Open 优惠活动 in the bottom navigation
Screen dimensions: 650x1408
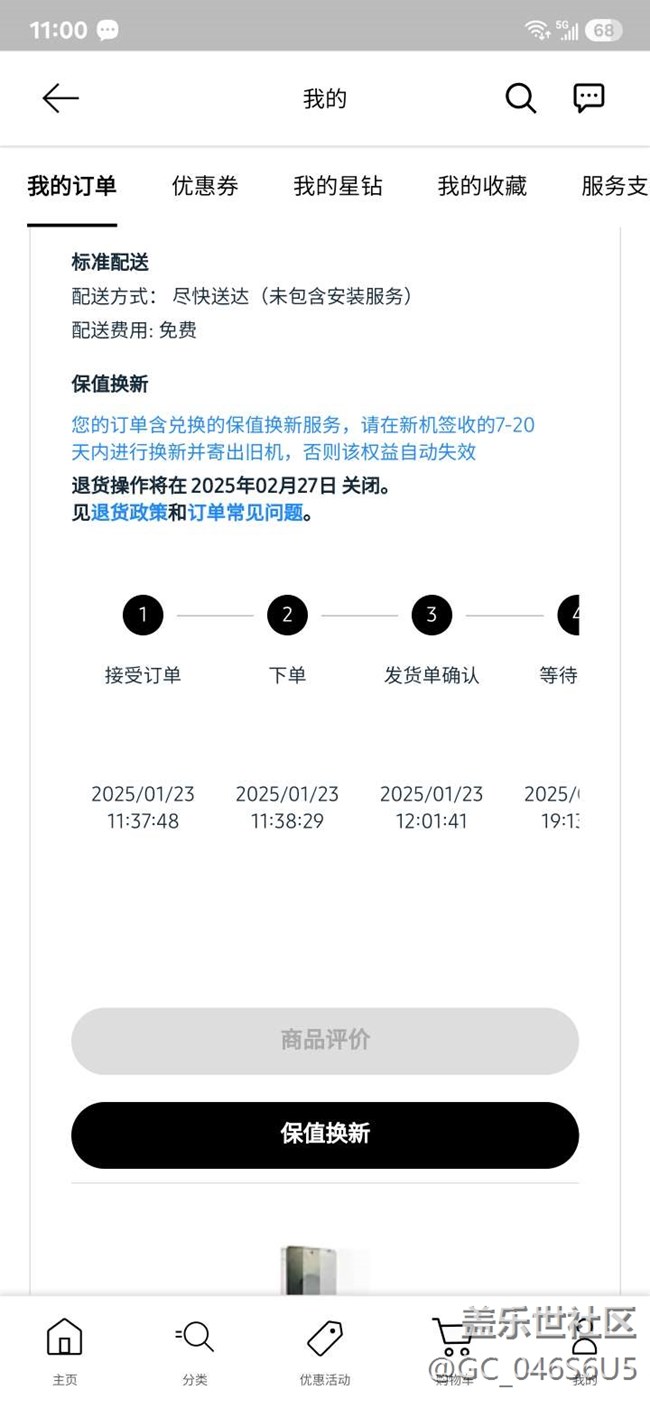[x=325, y=1350]
